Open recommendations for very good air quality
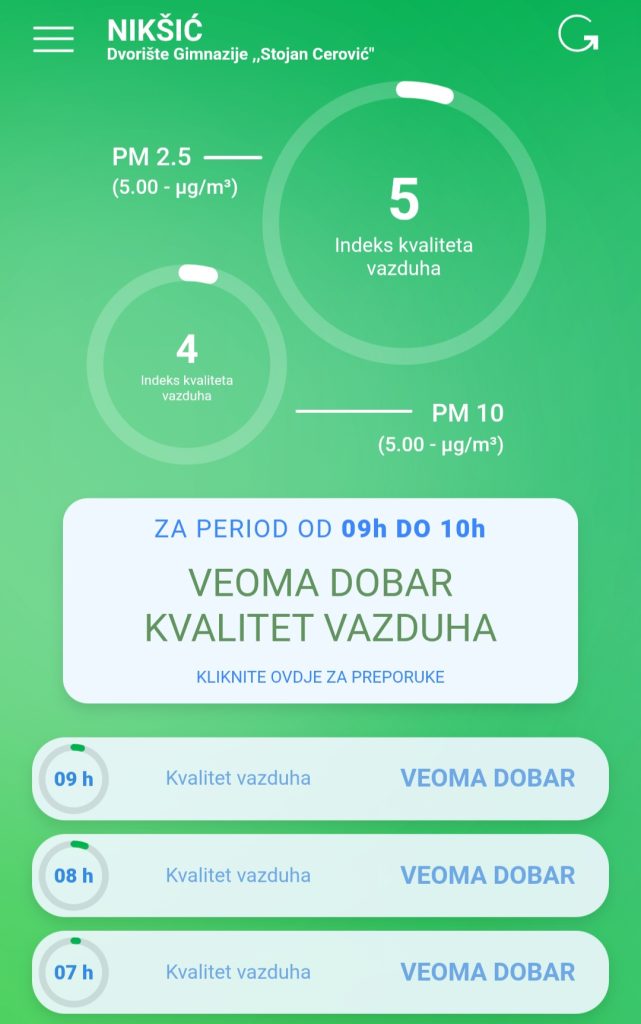The image size is (641, 1024). coord(320,677)
